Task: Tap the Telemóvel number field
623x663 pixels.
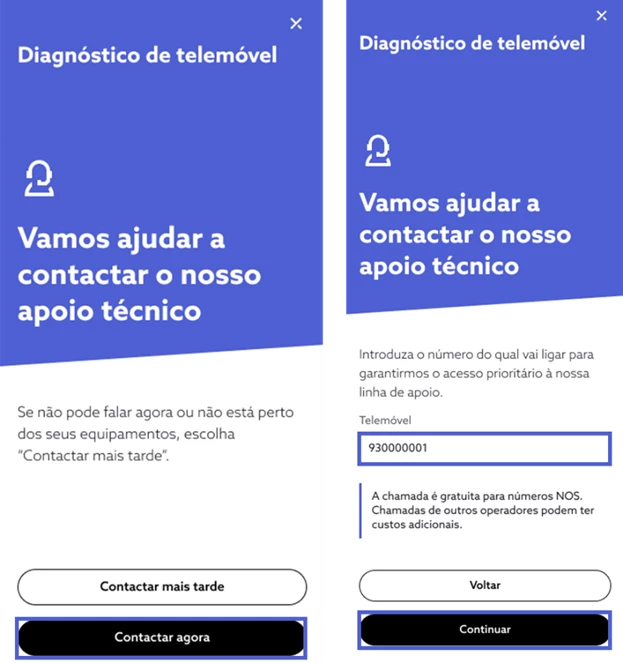Action: pos(484,448)
